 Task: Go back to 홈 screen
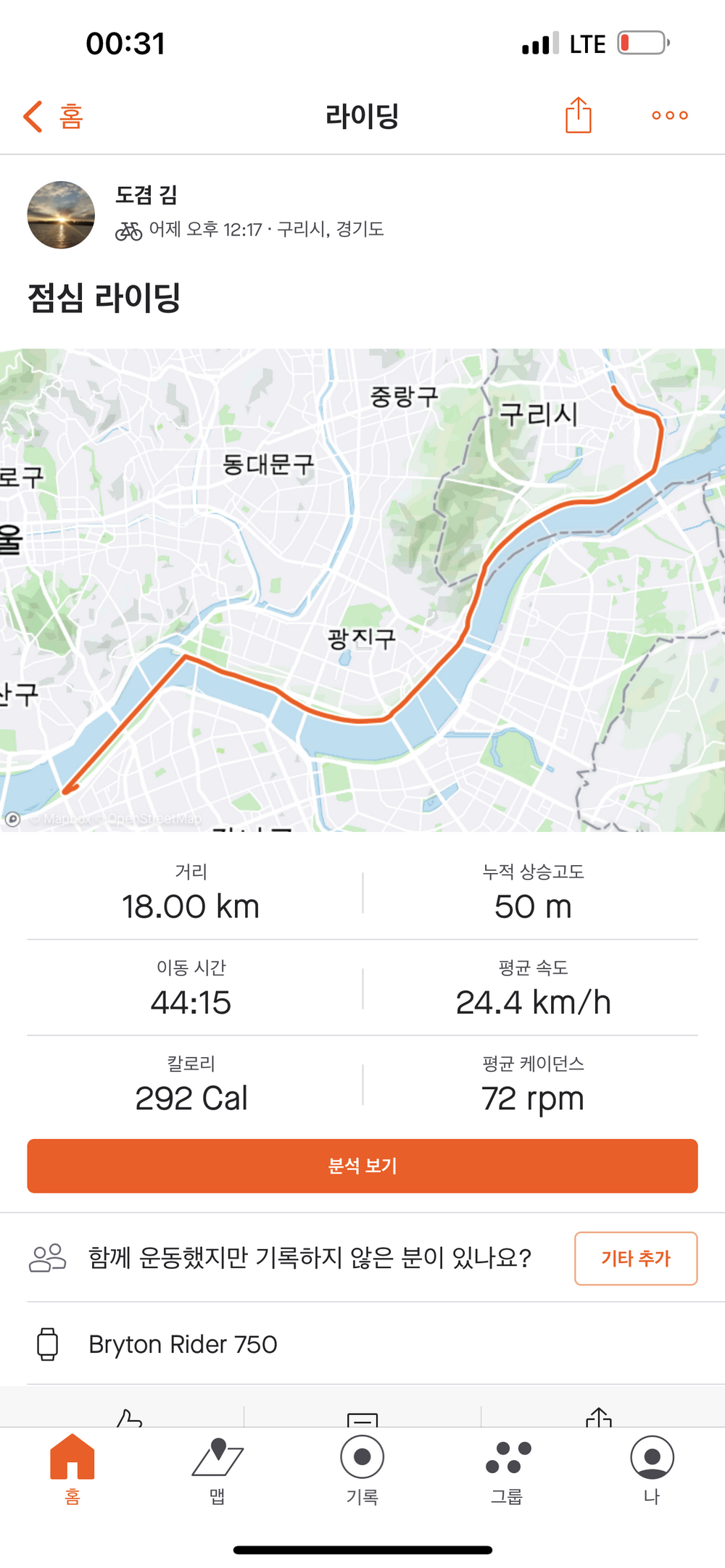pos(53,116)
